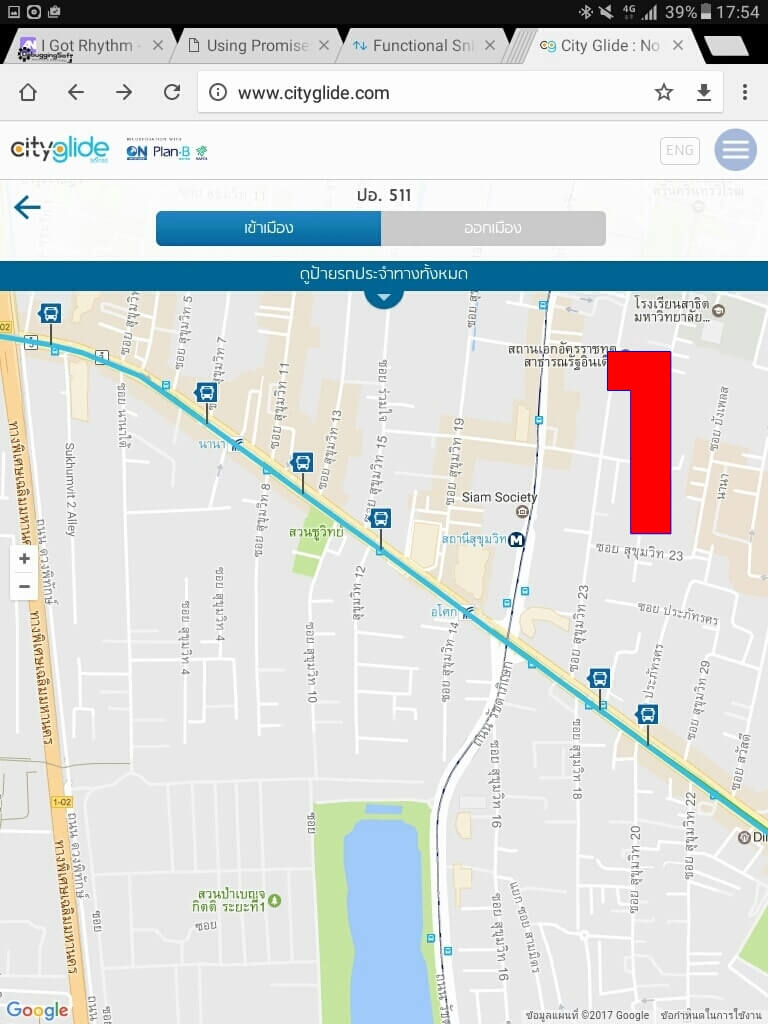Zoom in on the map
The image size is (768, 1024).
(24, 559)
